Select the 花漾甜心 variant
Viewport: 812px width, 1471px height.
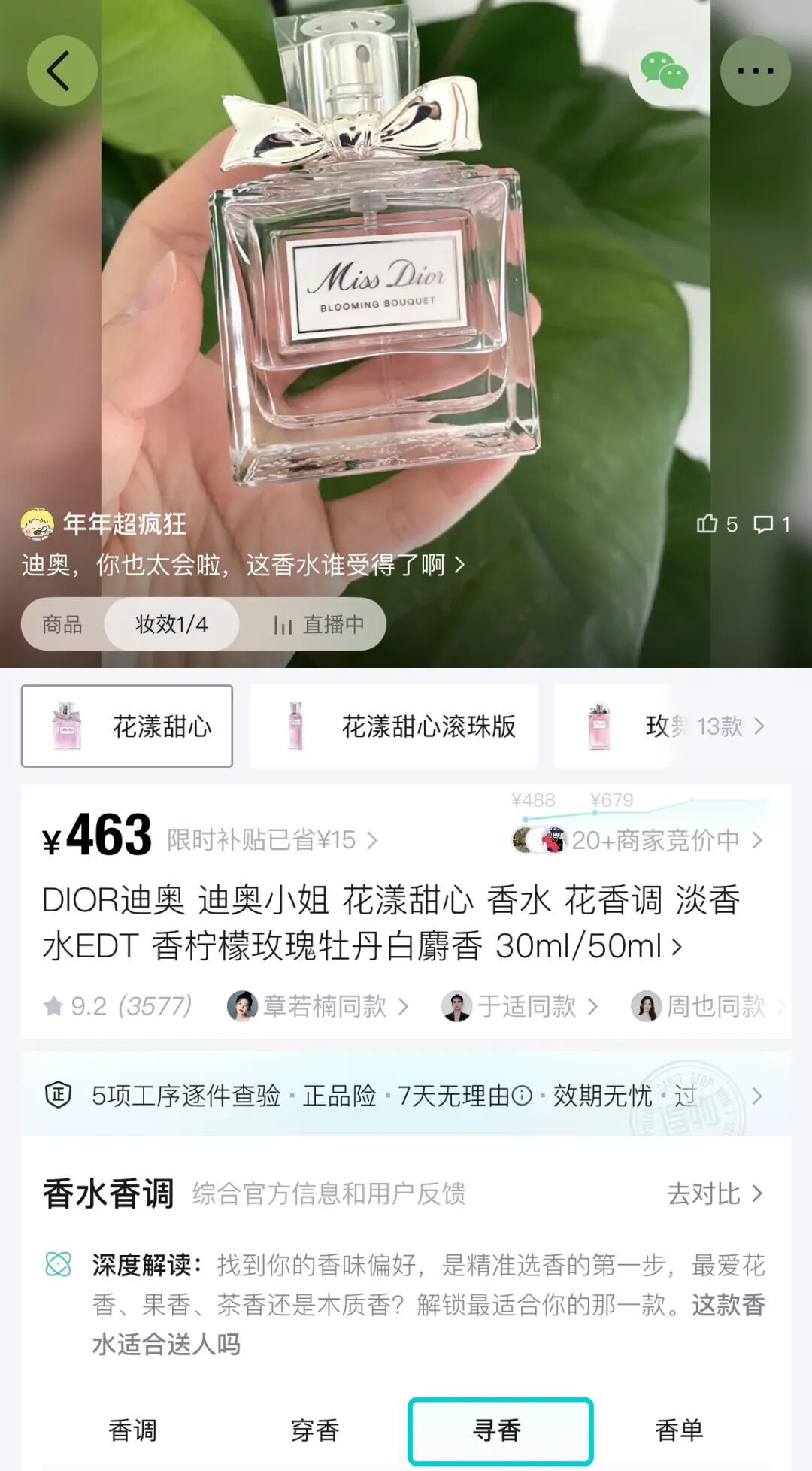[x=127, y=726]
